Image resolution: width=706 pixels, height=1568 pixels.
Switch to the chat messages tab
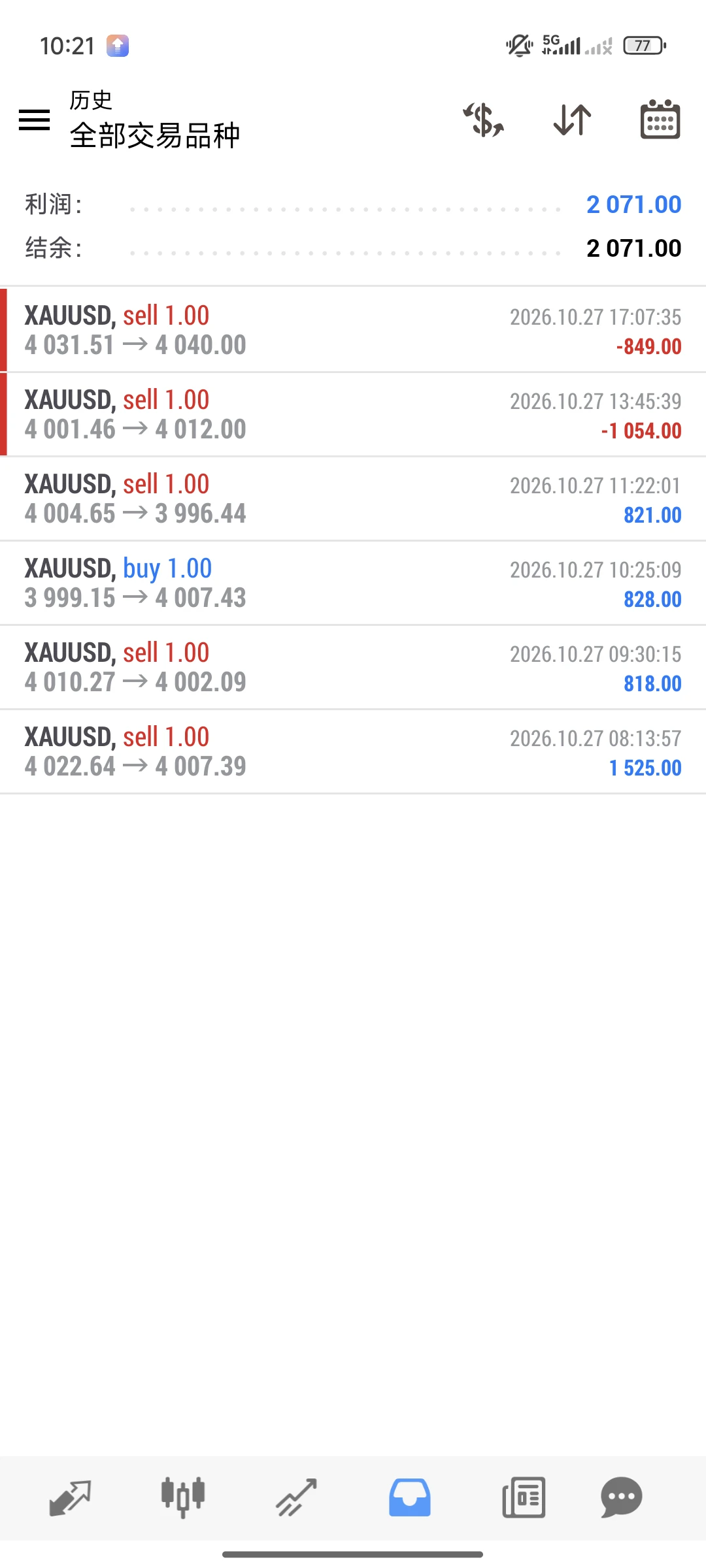tap(622, 1497)
